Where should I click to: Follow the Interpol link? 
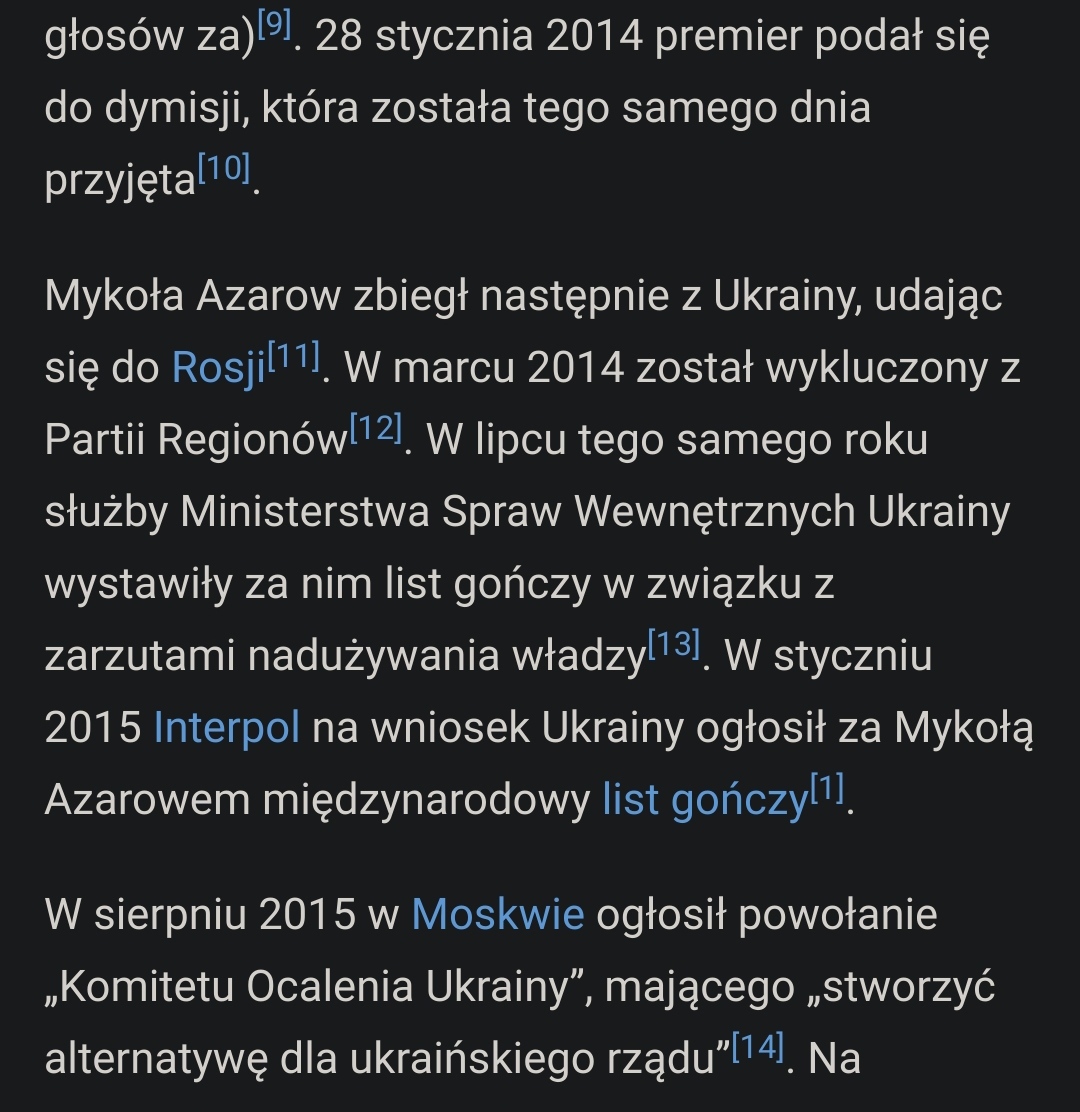click(226, 728)
